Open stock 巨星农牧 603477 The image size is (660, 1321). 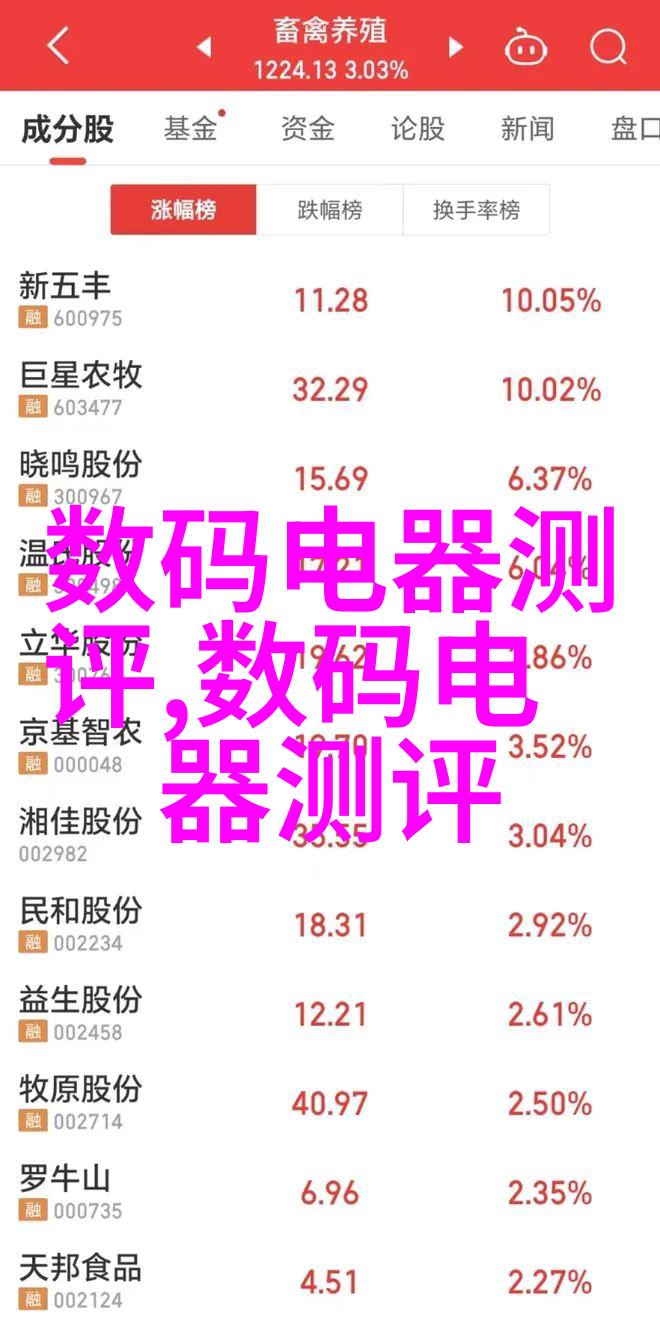click(x=80, y=388)
